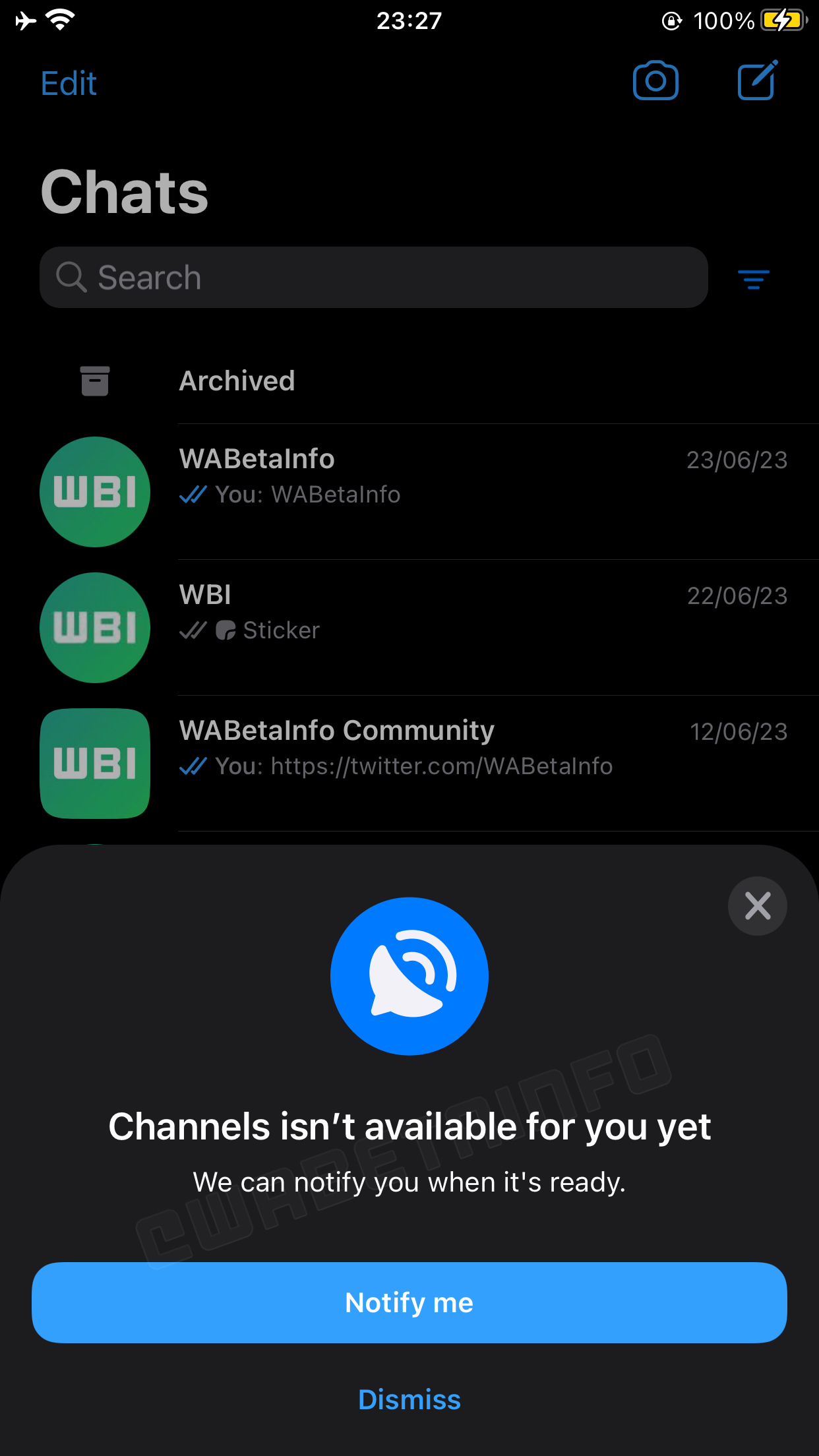The image size is (819, 1456).
Task: Tap Notify me button
Action: [409, 1302]
